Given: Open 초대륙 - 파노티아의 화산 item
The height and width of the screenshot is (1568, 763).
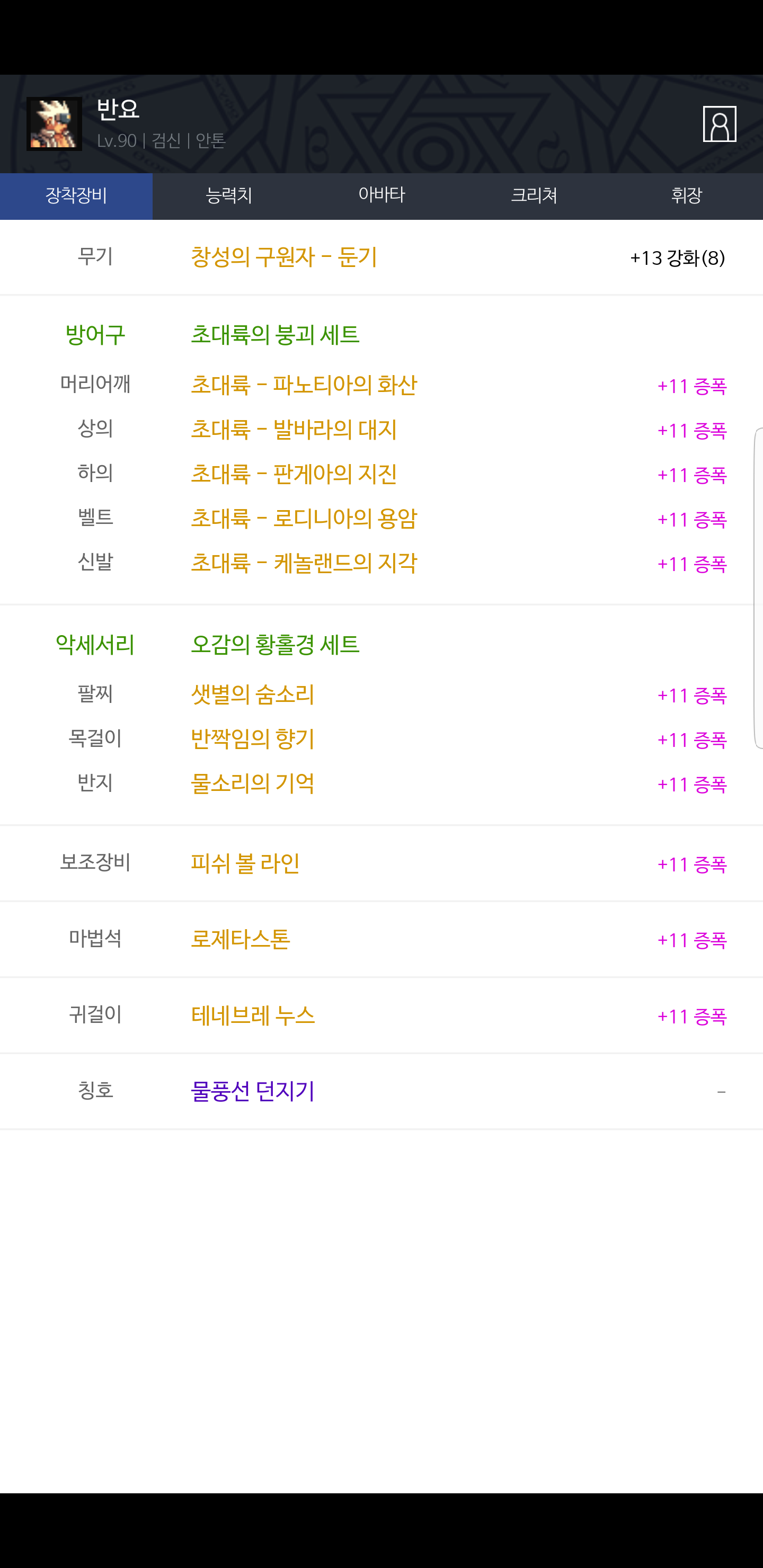Looking at the screenshot, I should click(x=304, y=385).
